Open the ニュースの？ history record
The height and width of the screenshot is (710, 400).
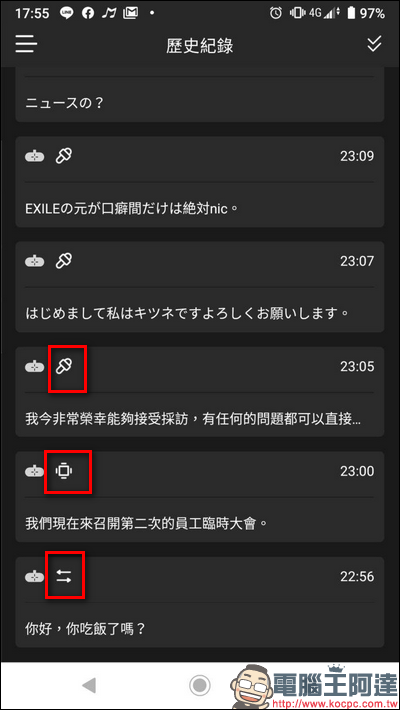[x=200, y=94]
